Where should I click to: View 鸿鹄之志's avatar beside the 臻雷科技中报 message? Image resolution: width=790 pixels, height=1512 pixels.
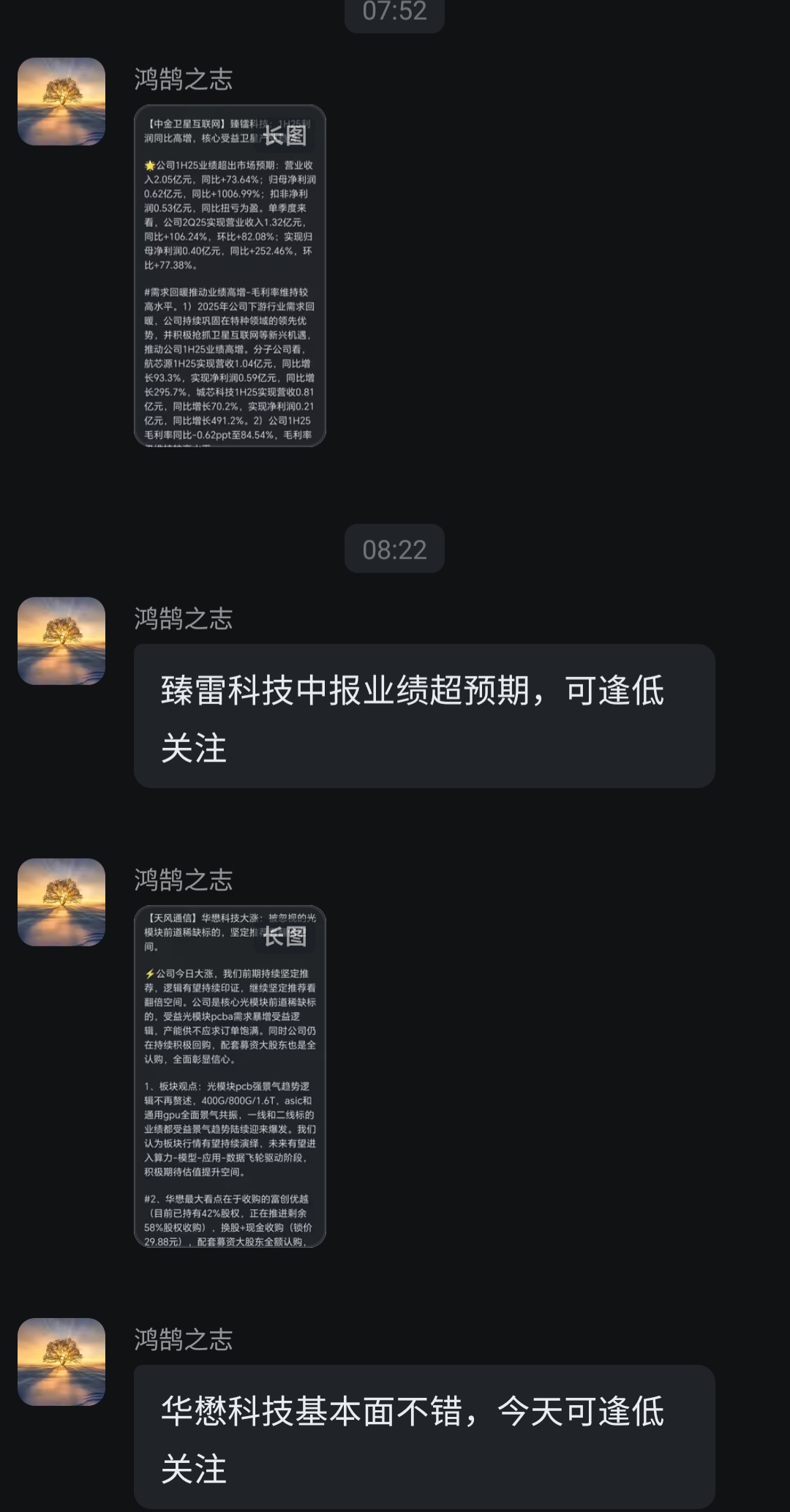pos(61,641)
